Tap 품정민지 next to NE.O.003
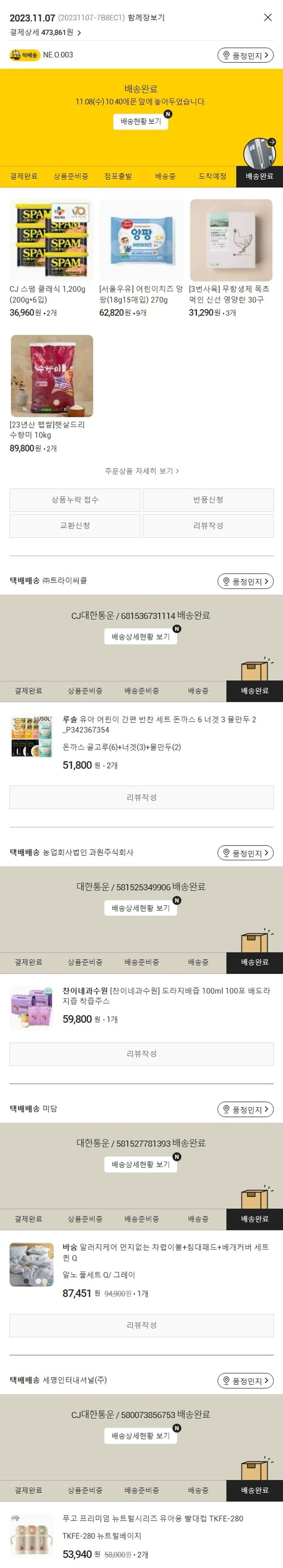This screenshot has height=1568, width=283. 245,55
